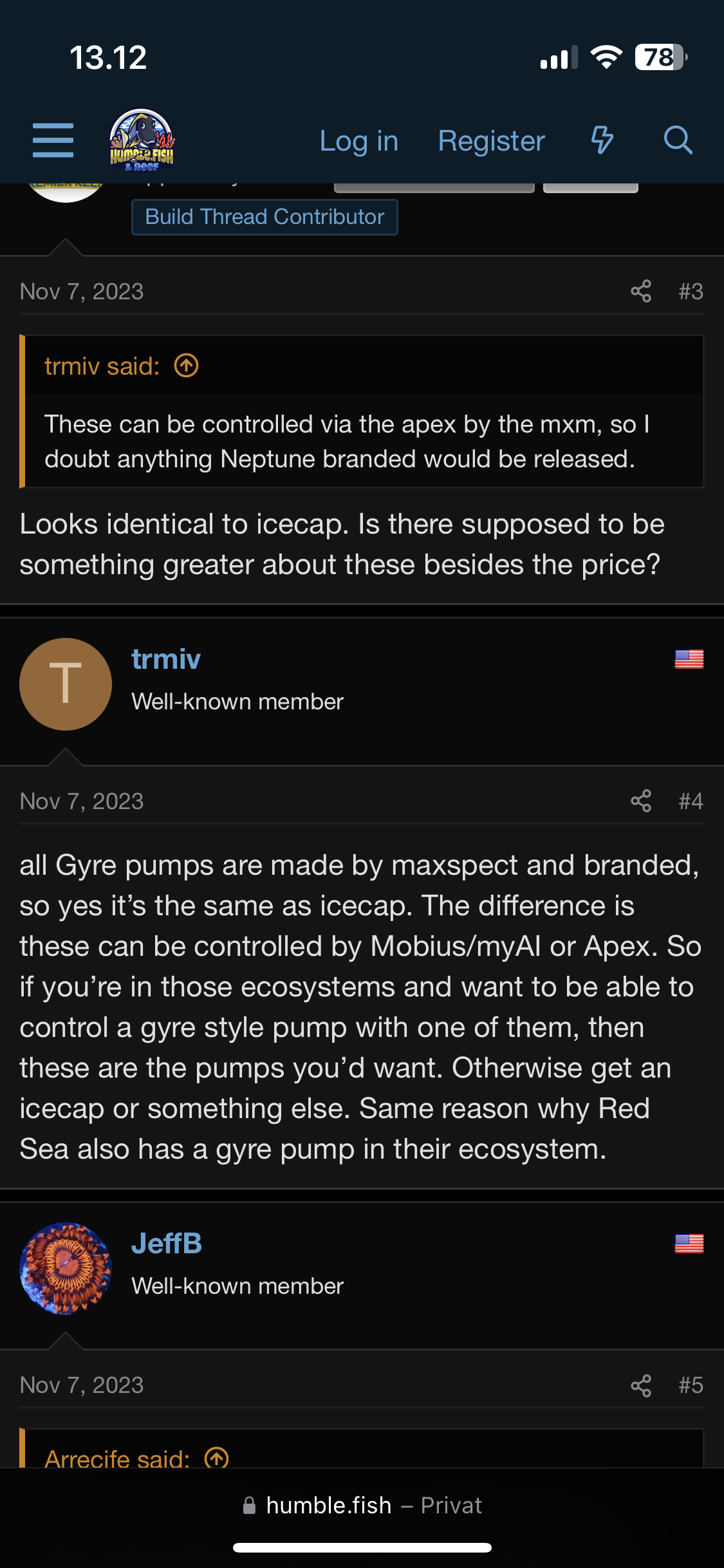724x1568 pixels.
Task: Share post #4
Action: 641,801
